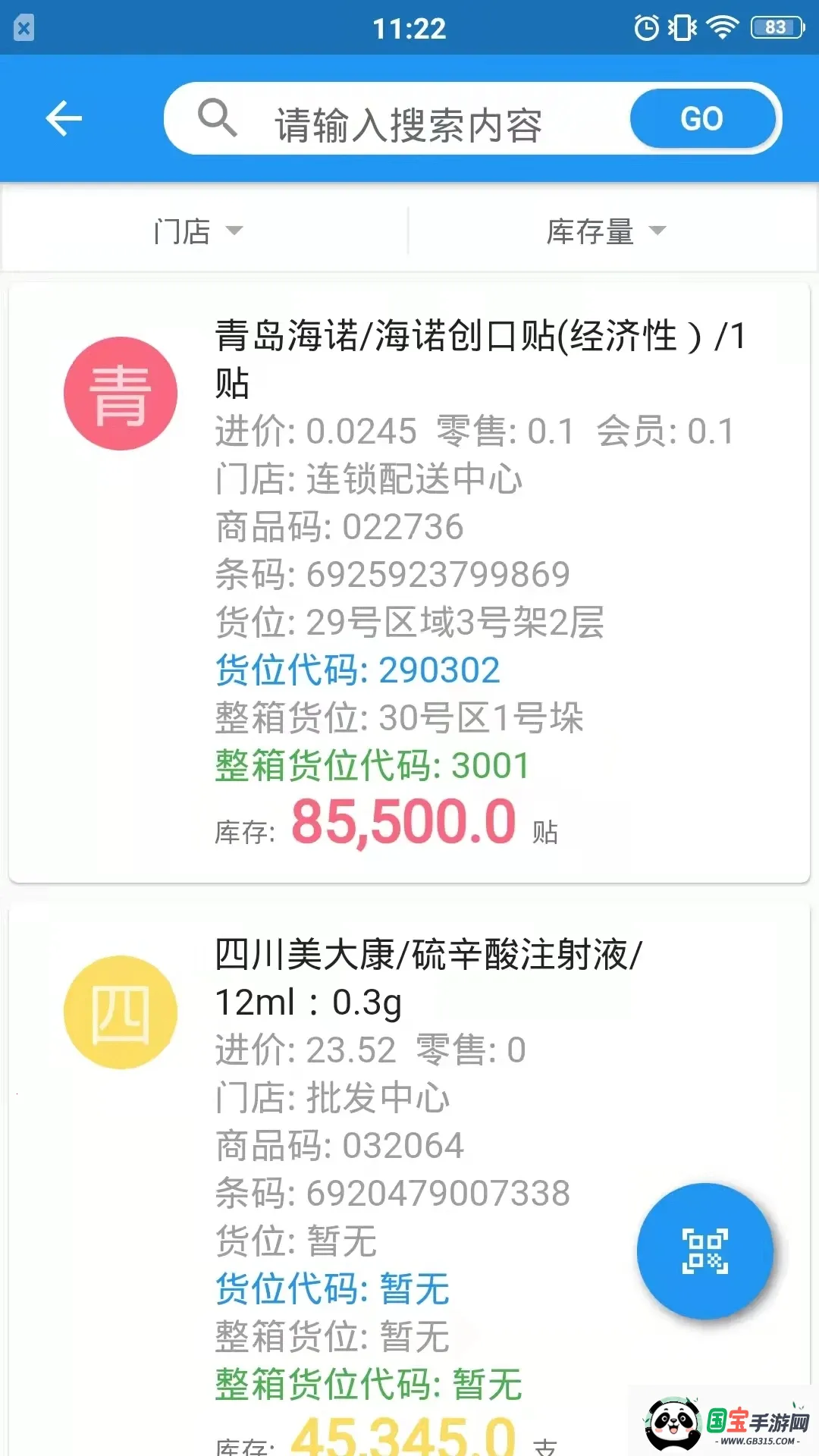Viewport: 819px width, 1456px height.
Task: Tap the vibrate mode status bar icon
Action: (682, 26)
